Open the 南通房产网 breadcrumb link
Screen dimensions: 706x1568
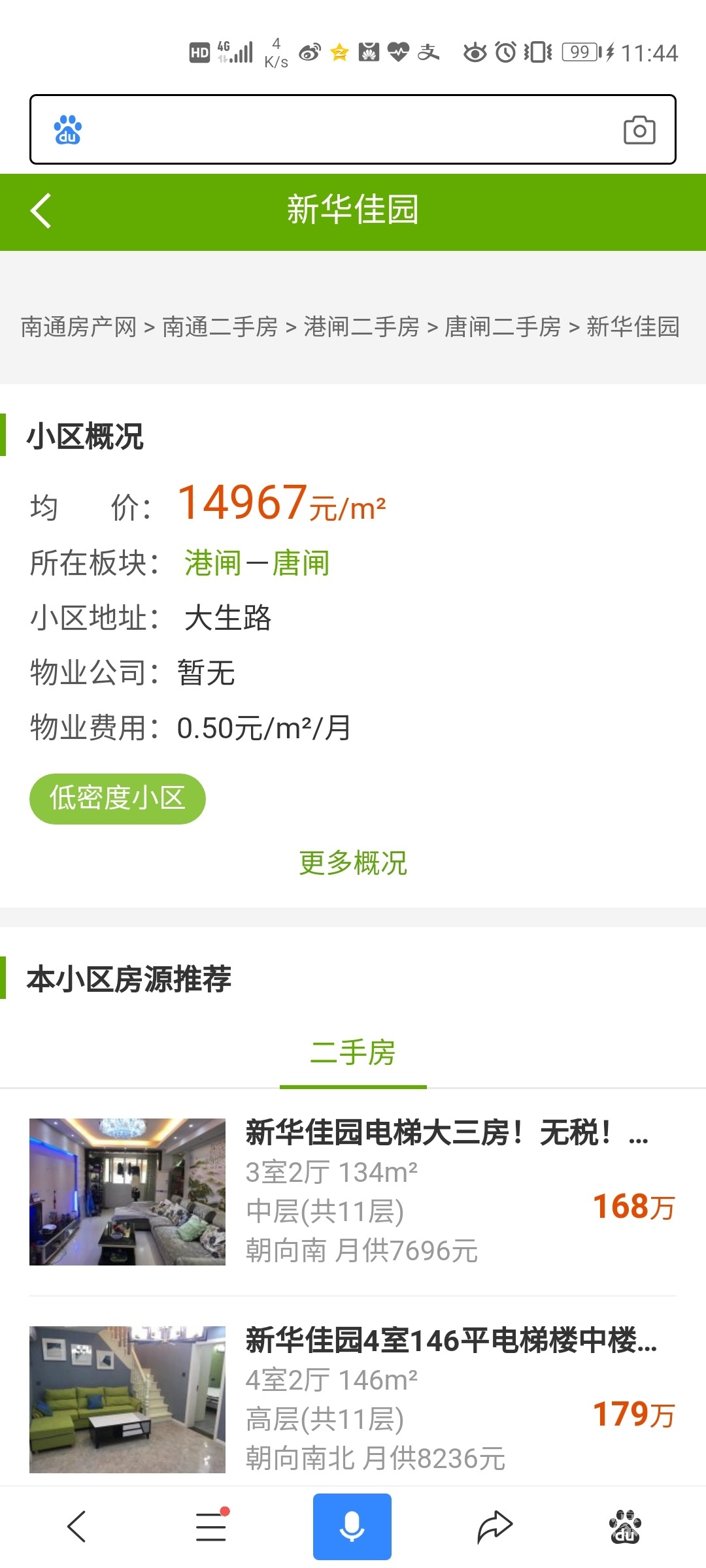click(x=78, y=327)
